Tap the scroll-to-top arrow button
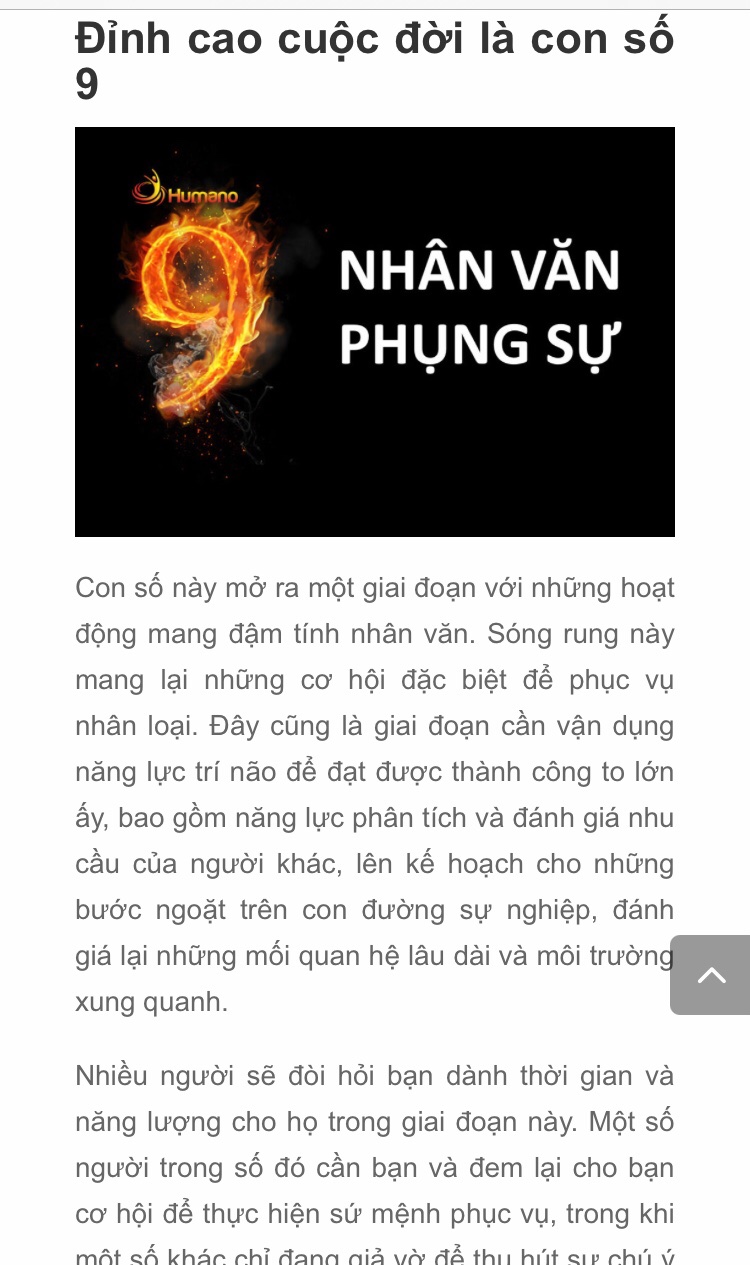This screenshot has height=1265, width=750. [x=711, y=974]
